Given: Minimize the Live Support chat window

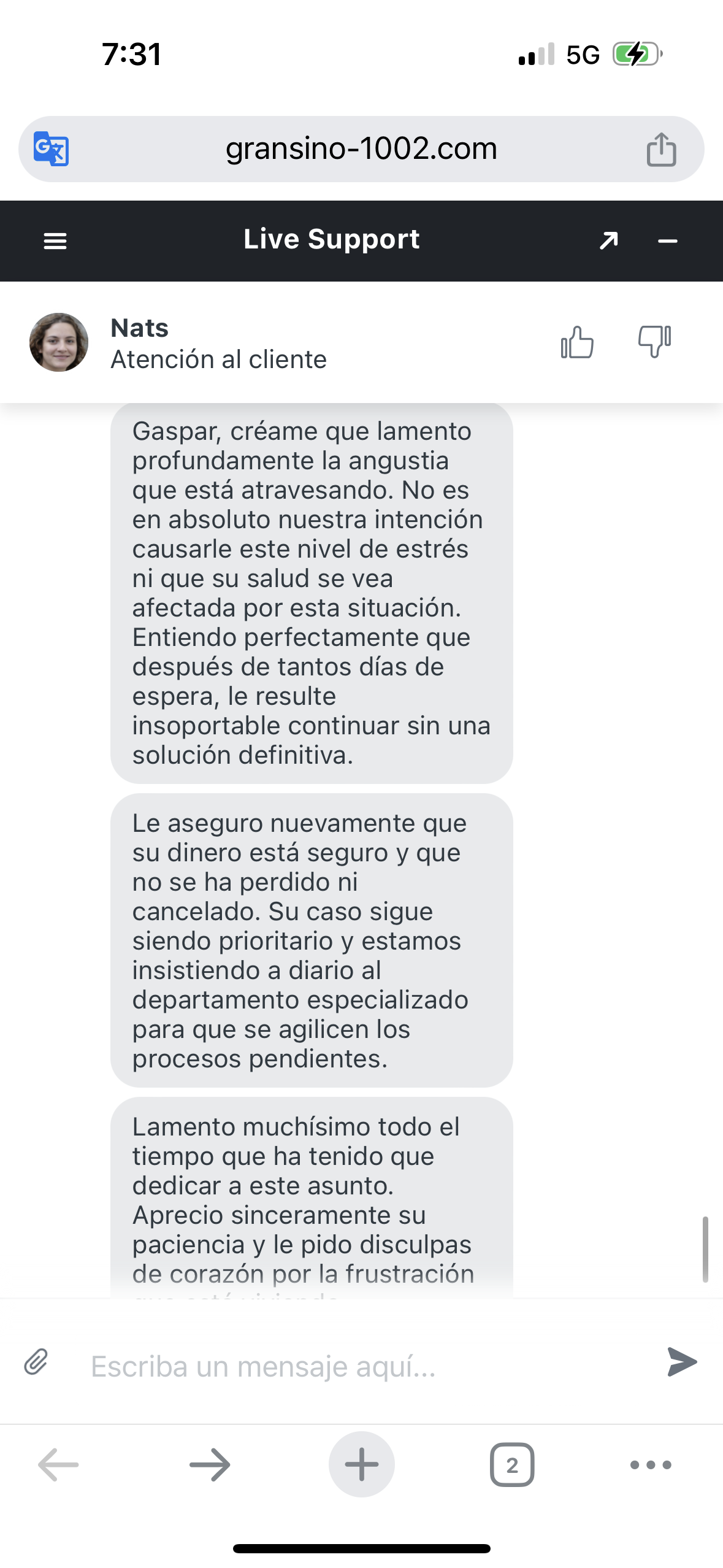Looking at the screenshot, I should pyautogui.click(x=667, y=241).
